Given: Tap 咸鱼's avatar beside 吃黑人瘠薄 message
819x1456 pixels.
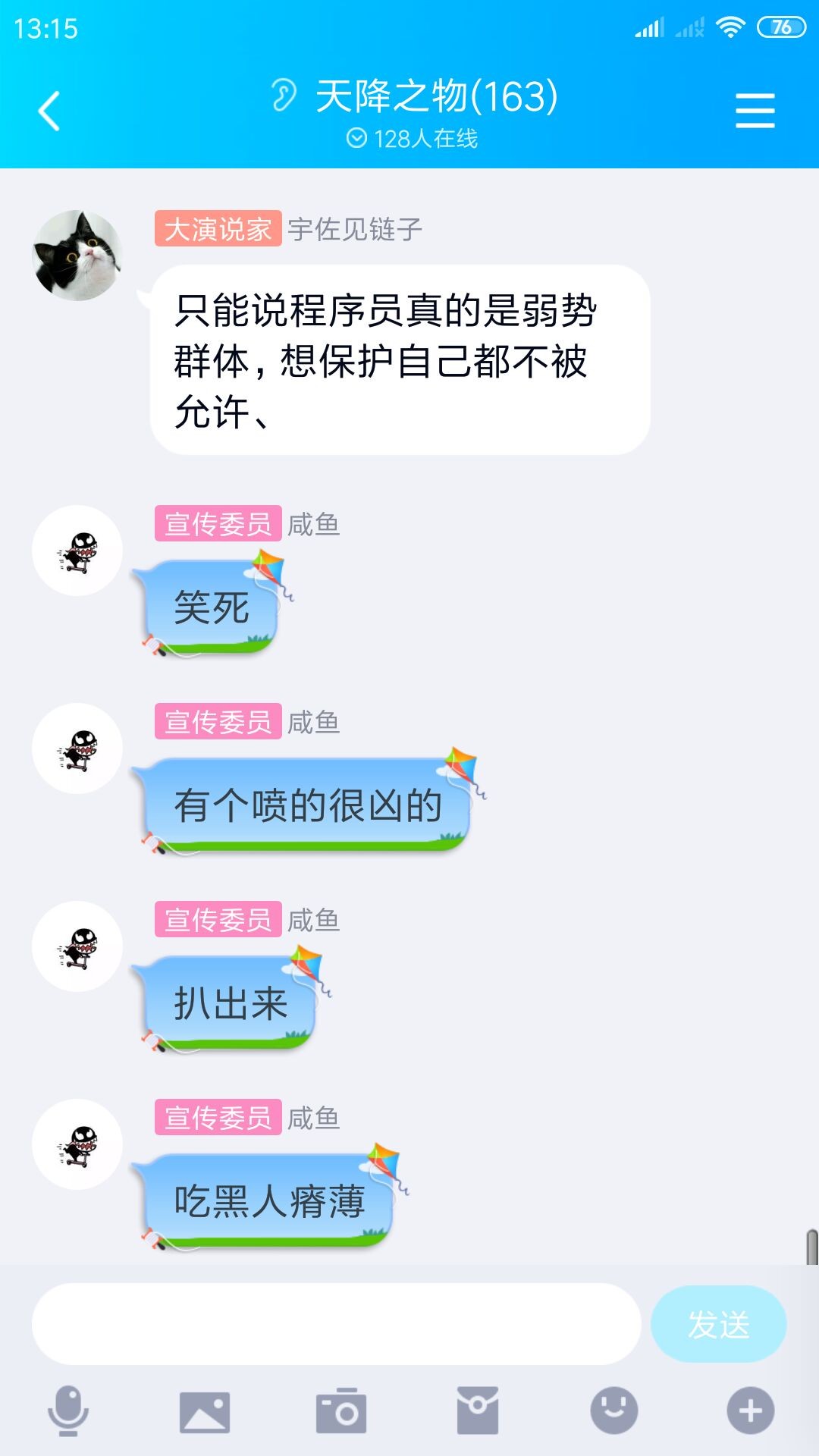Looking at the screenshot, I should pos(77,1144).
